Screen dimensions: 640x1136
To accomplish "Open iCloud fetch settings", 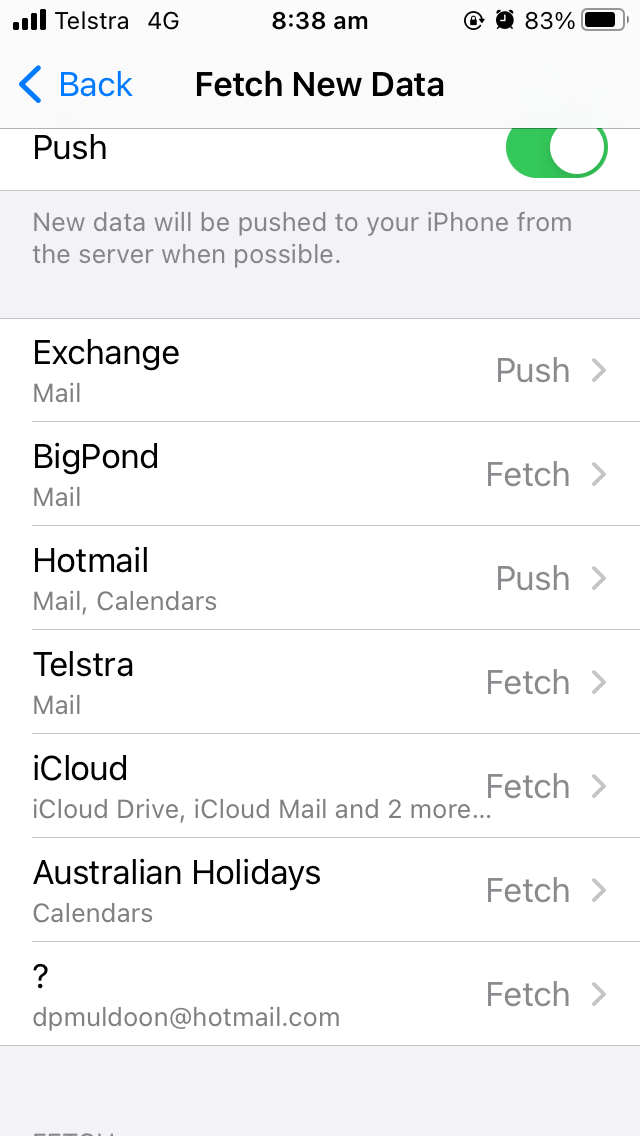I will (x=320, y=786).
